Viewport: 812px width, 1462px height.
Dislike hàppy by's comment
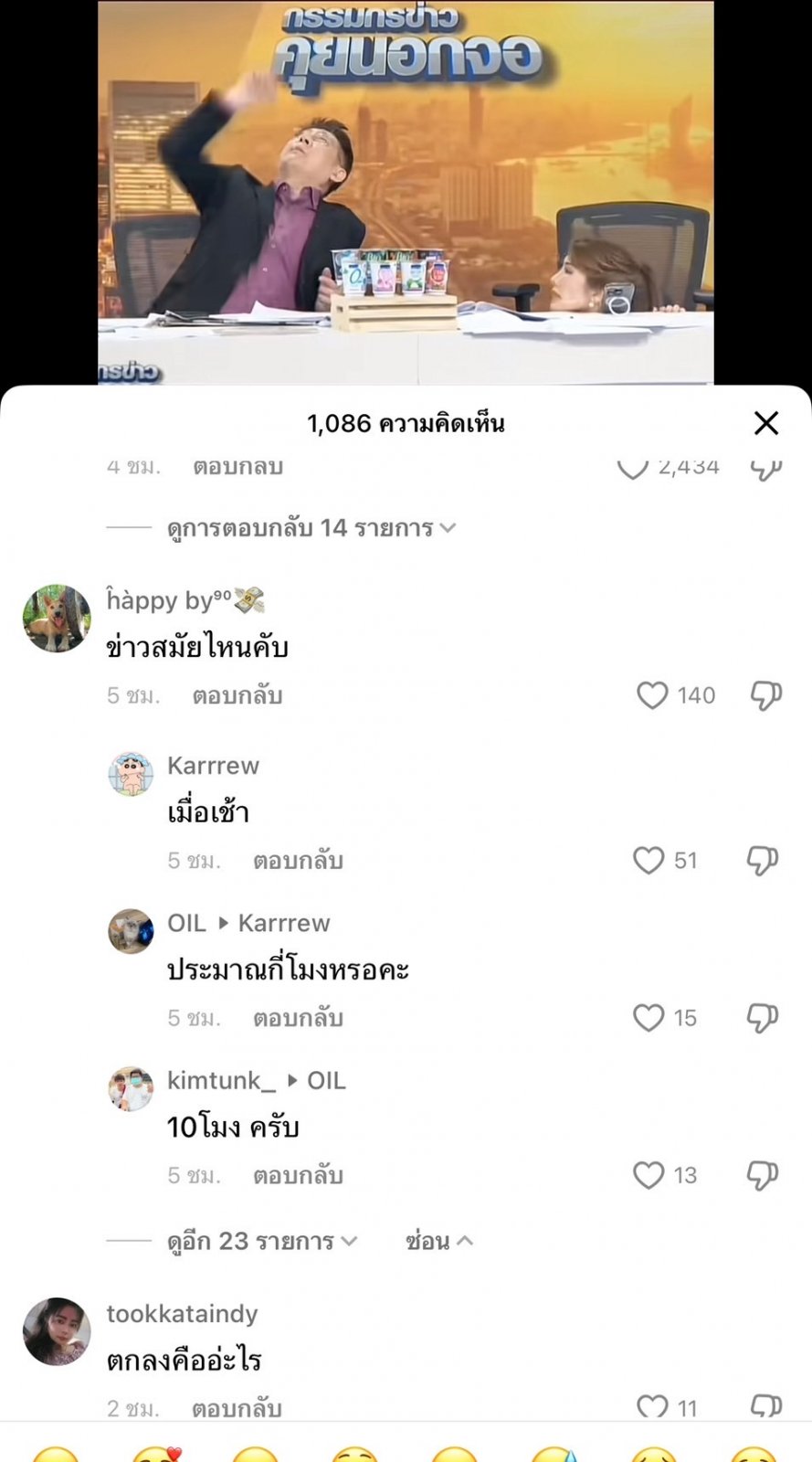tap(765, 695)
